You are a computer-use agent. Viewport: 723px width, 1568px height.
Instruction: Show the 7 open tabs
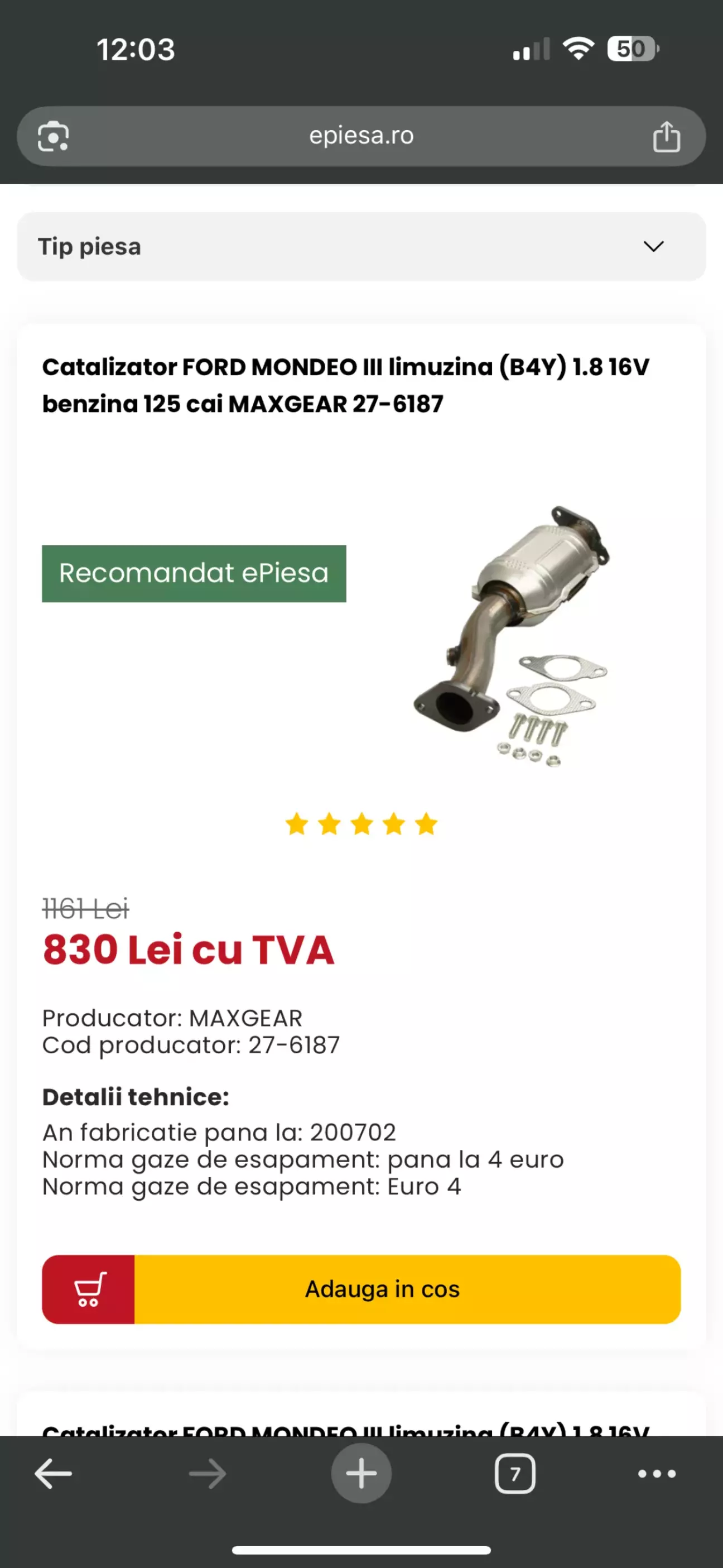tap(515, 1474)
